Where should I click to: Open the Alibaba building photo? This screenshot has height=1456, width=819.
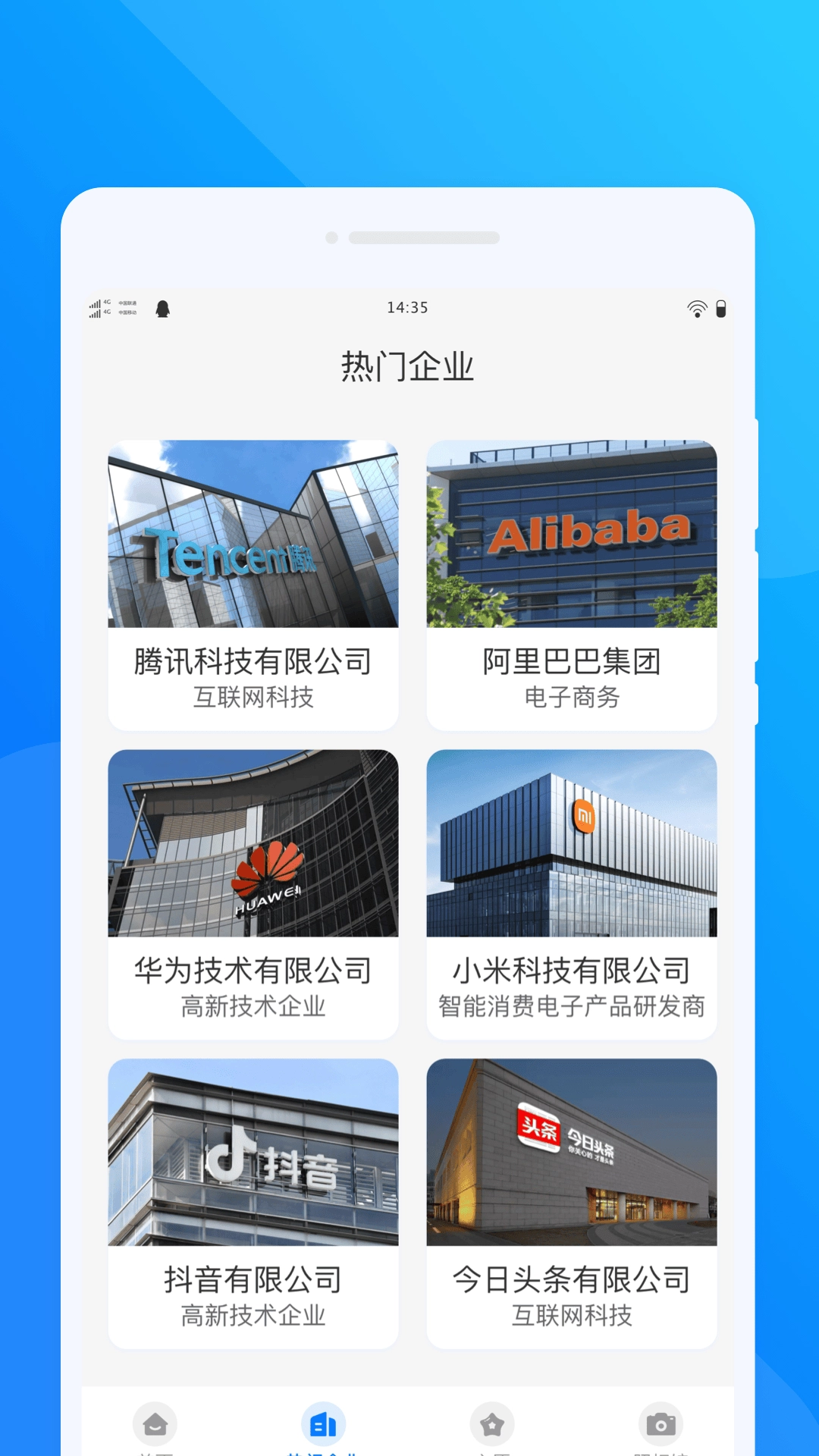point(571,536)
